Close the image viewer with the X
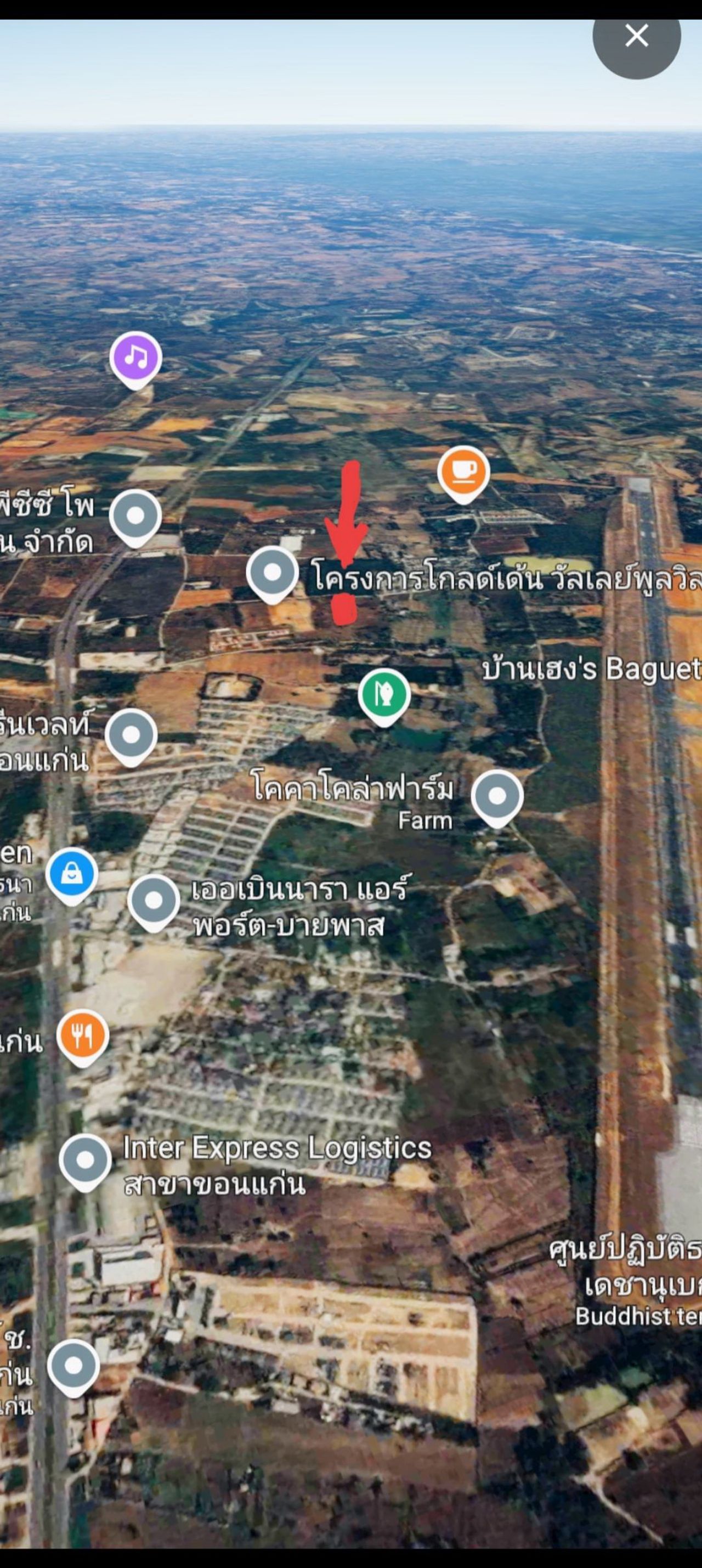The width and height of the screenshot is (702, 1568). 636,37
